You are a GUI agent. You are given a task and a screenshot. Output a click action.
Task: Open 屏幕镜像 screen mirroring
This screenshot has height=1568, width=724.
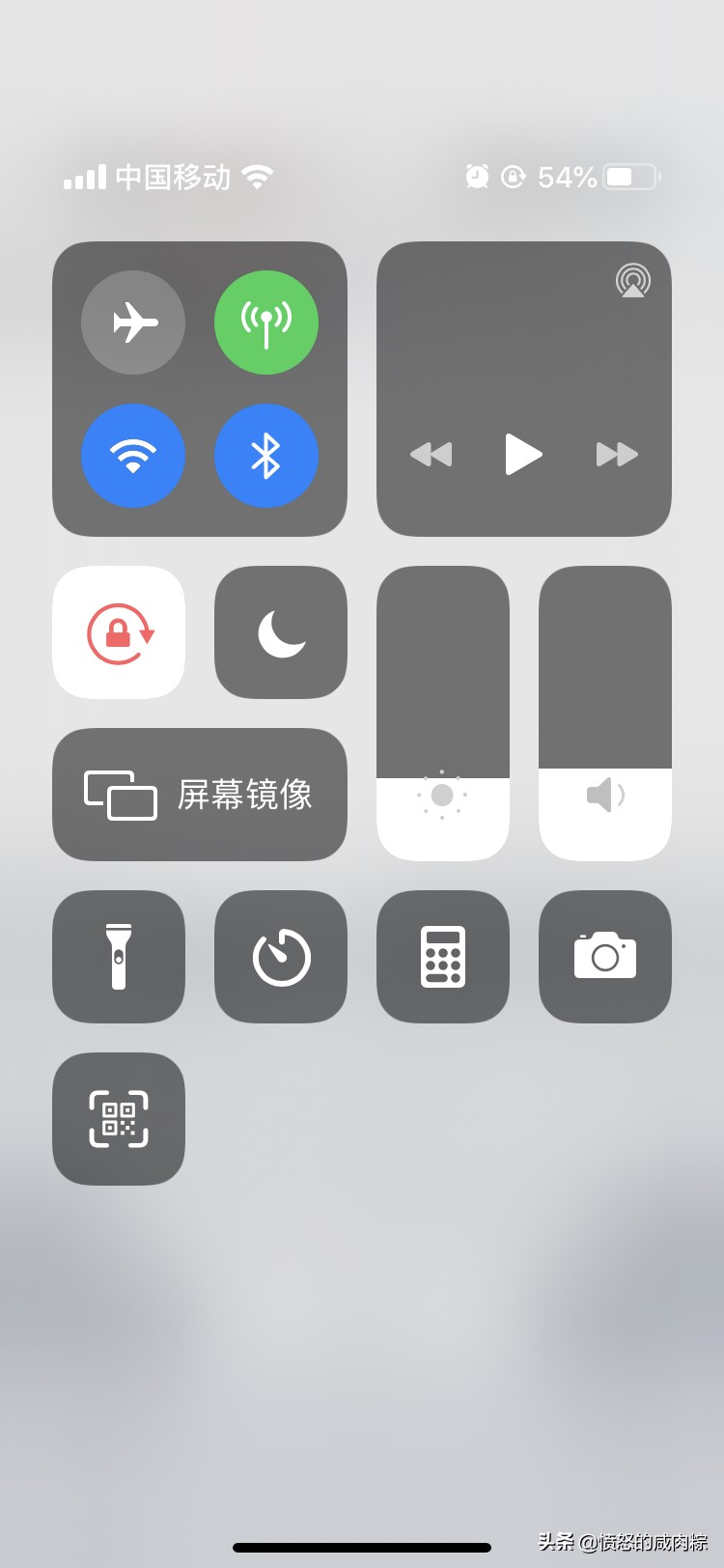pos(200,795)
